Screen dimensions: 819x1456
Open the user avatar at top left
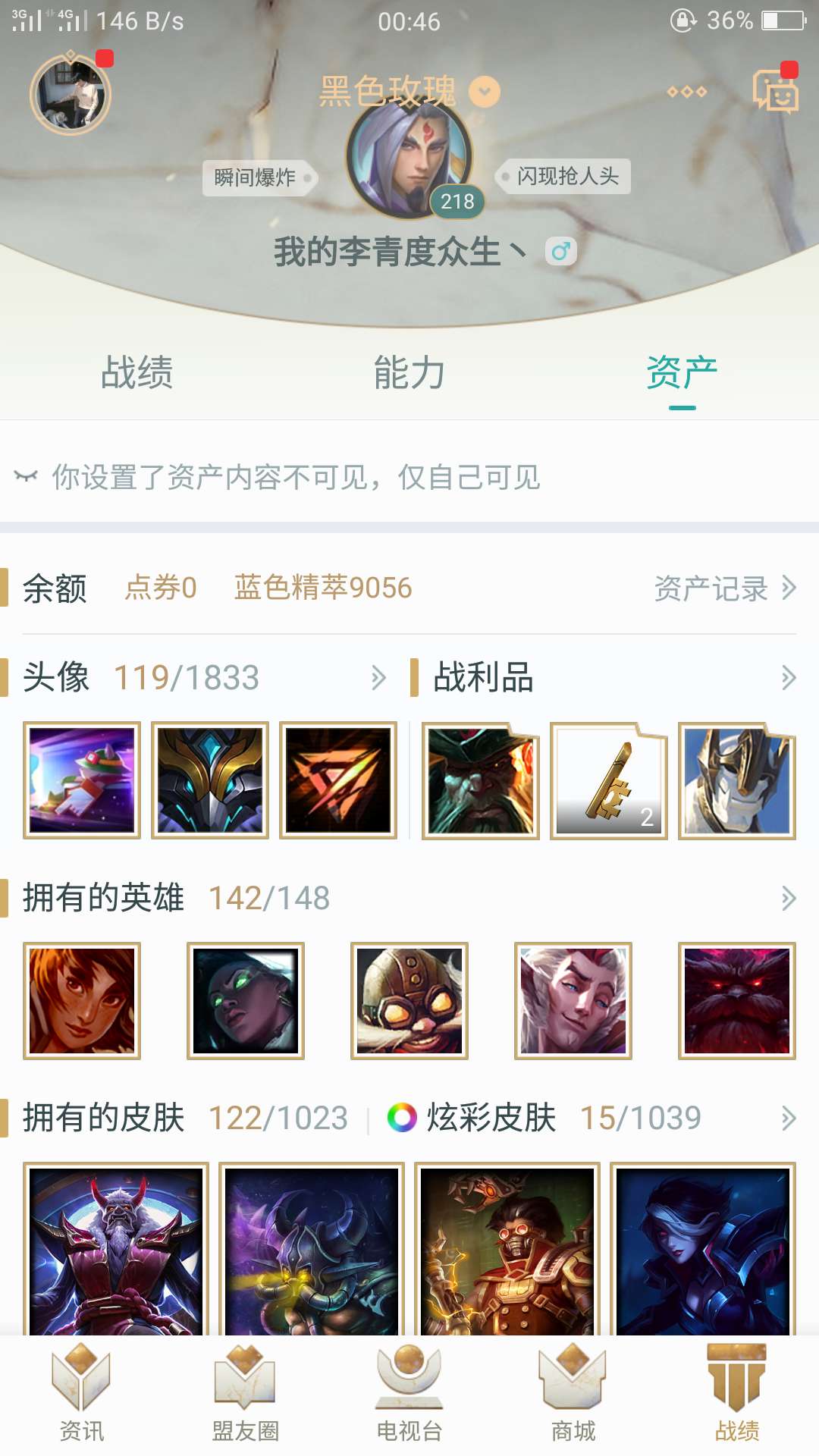71,95
